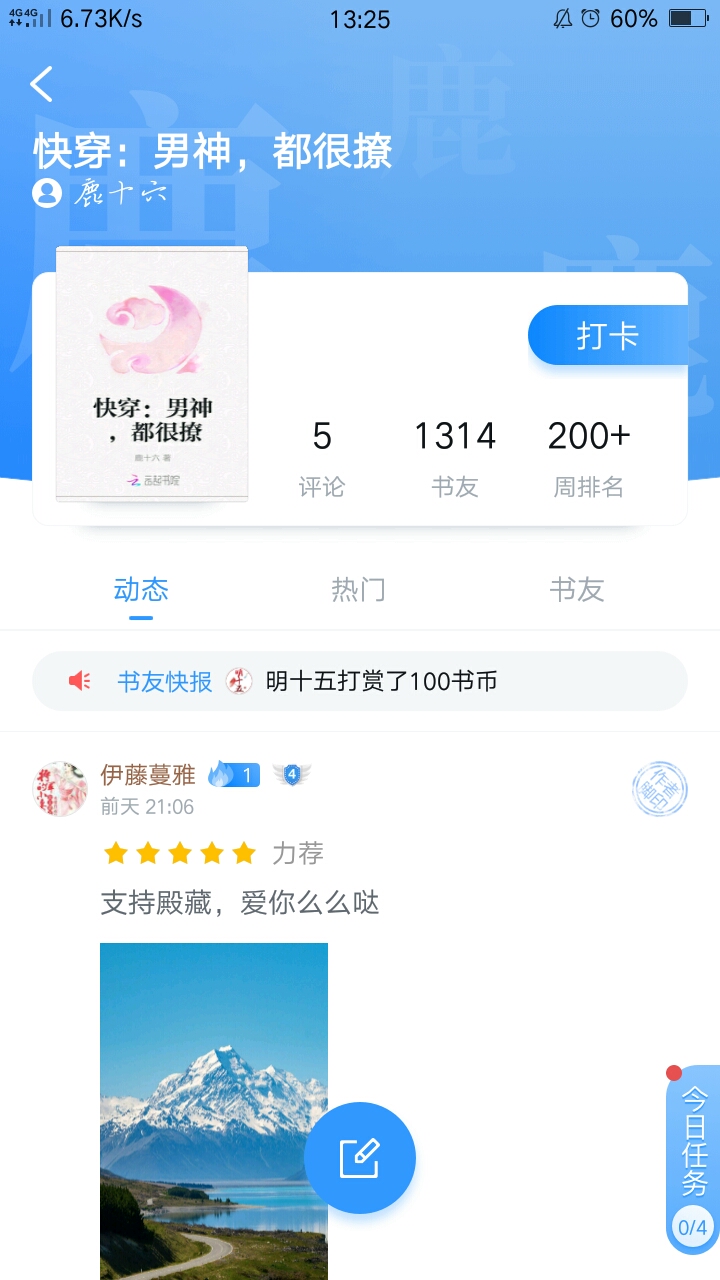
Task: Open 伊藤蔓雅's profile avatar
Action: coord(60,789)
